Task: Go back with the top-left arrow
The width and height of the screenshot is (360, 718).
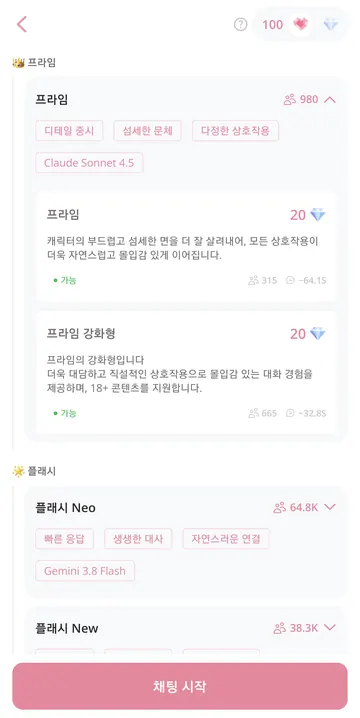Action: coord(22,24)
